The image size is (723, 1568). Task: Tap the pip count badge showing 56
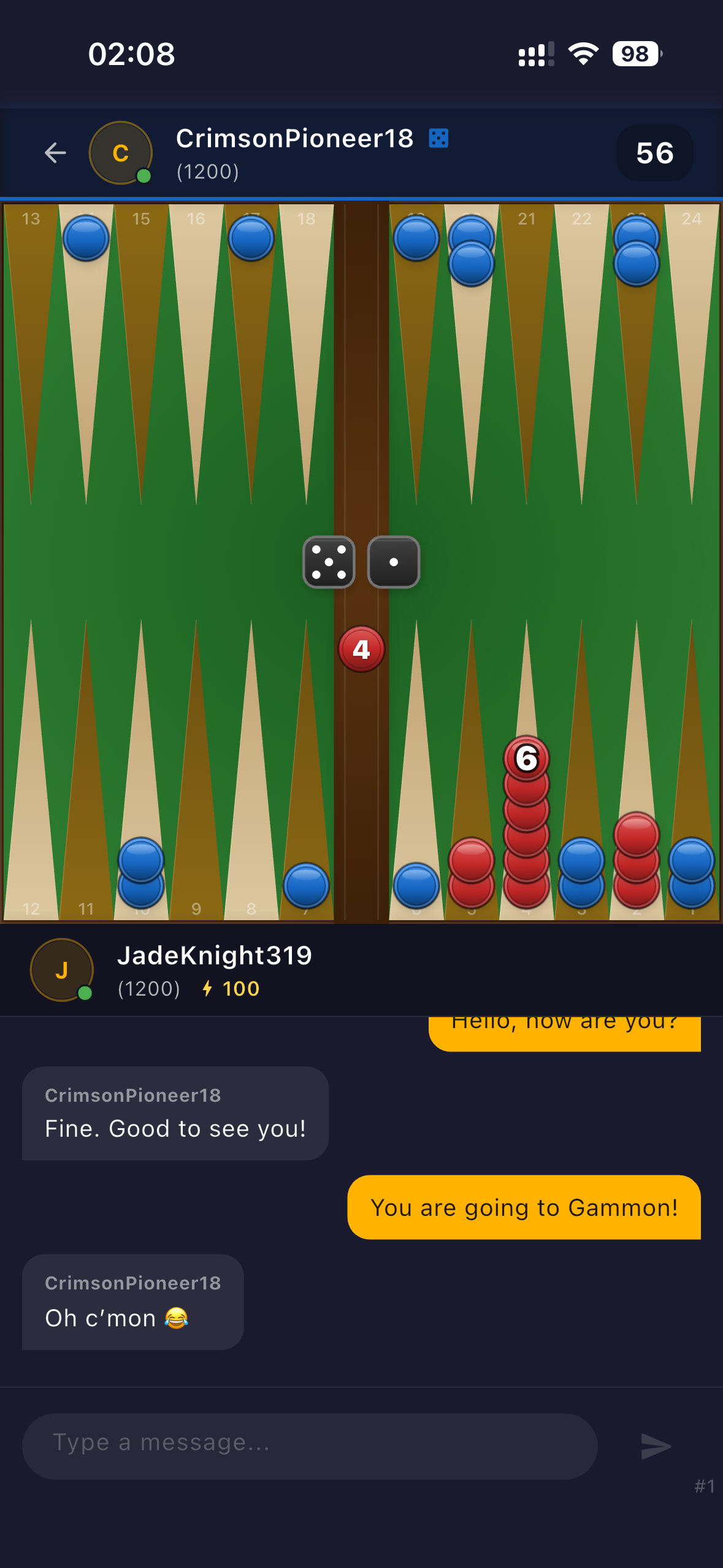654,153
